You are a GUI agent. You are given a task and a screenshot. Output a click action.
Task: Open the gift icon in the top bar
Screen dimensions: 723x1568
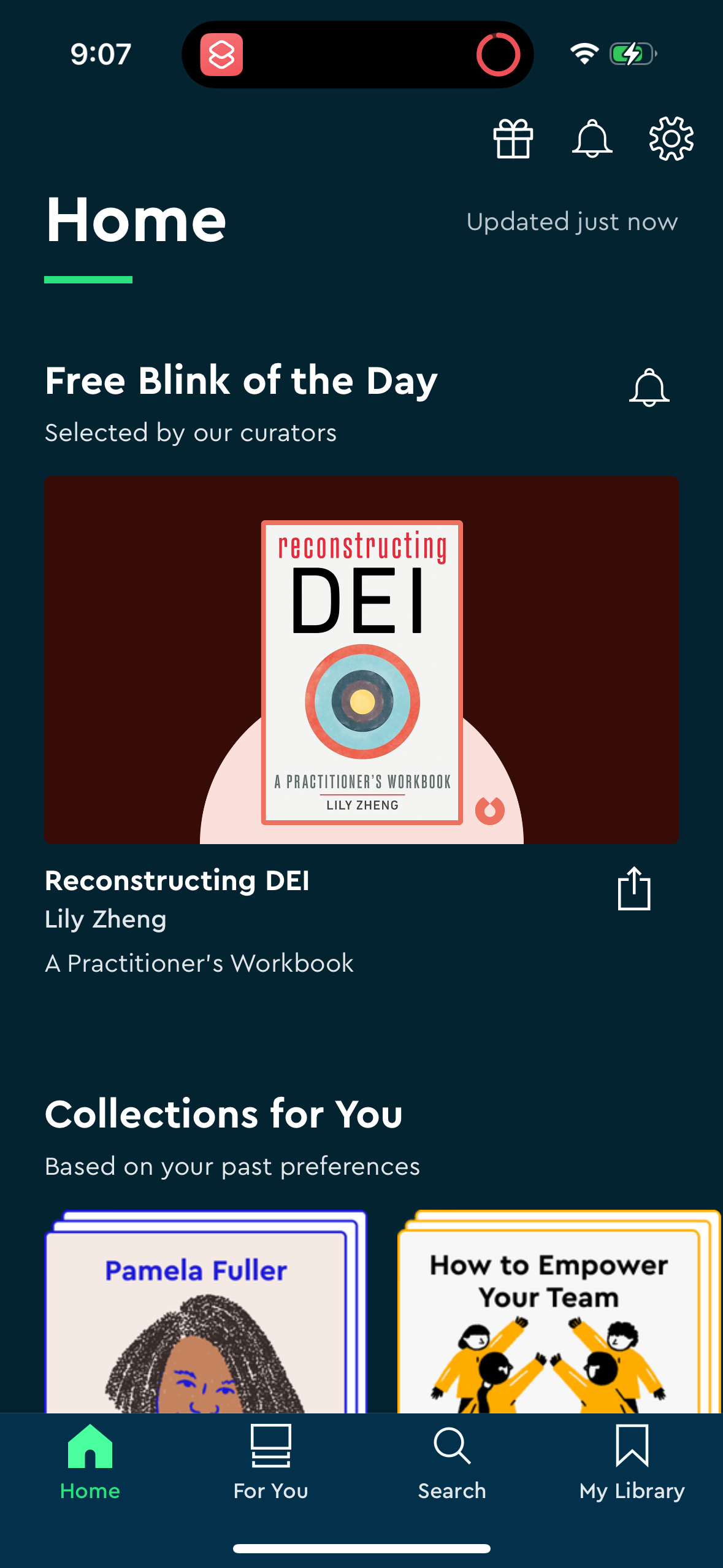tap(513, 139)
